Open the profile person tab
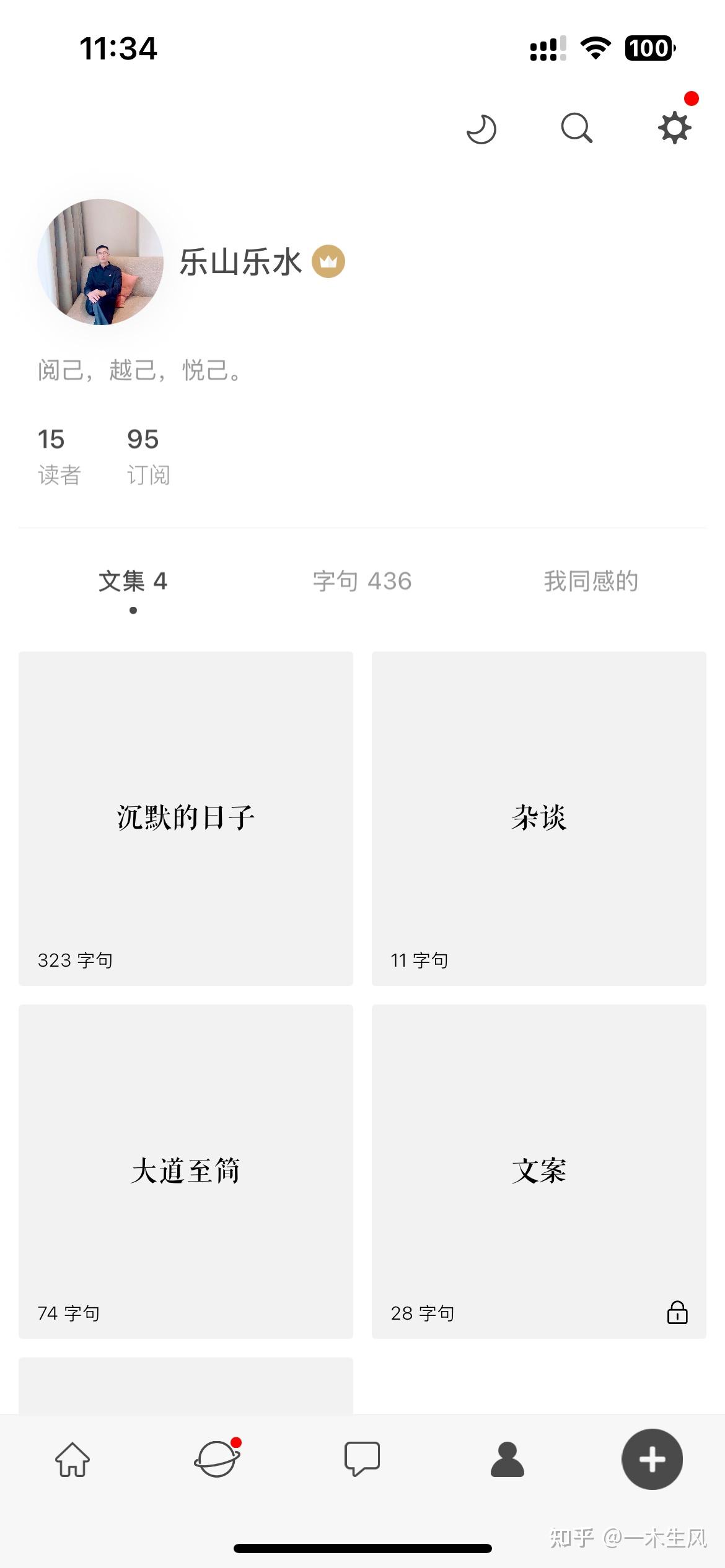725x1568 pixels. [x=507, y=1460]
